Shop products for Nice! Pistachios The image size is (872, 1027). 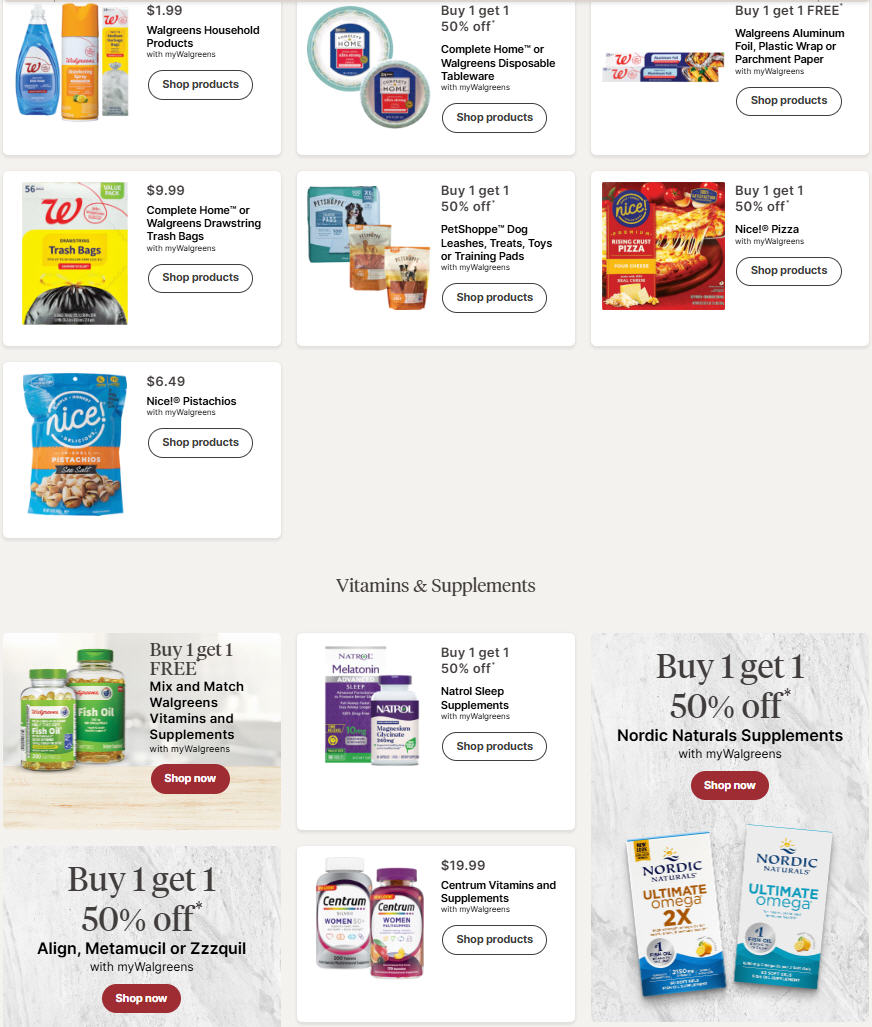pyautogui.click(x=200, y=443)
